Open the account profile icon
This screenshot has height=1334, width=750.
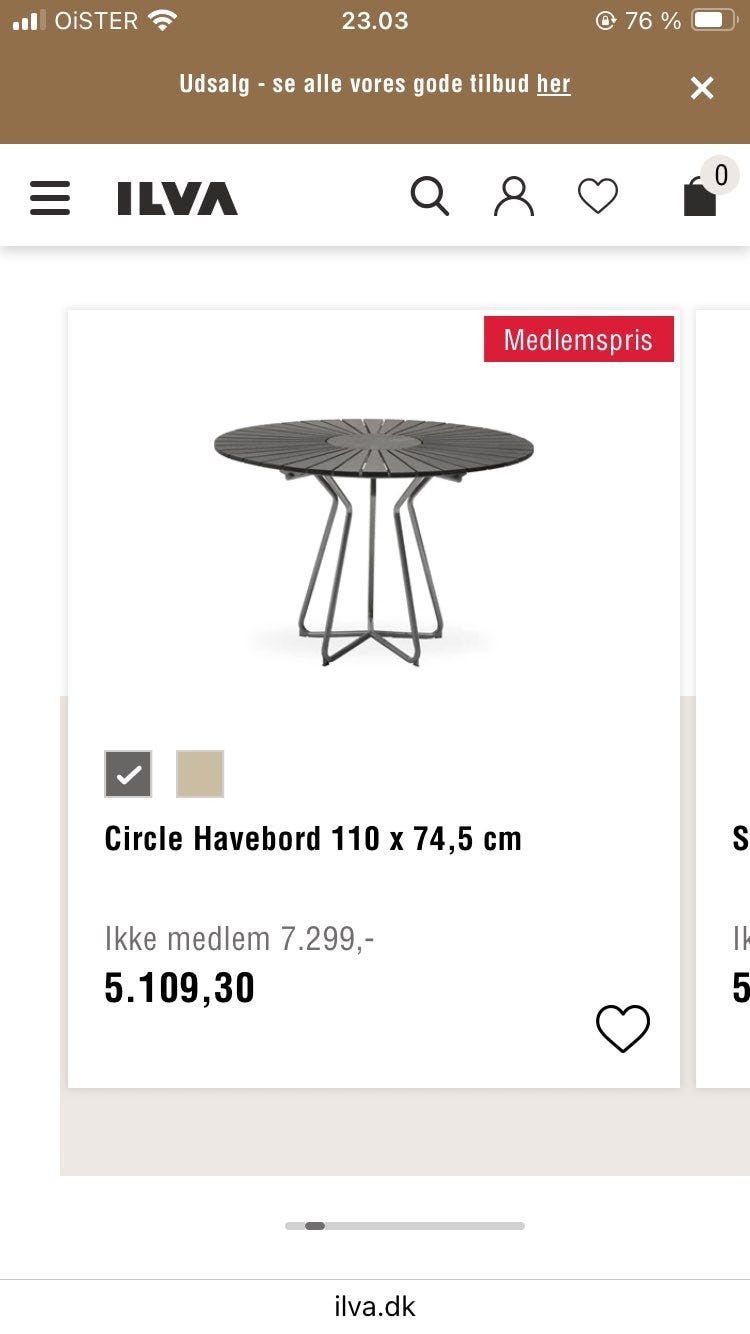click(514, 196)
